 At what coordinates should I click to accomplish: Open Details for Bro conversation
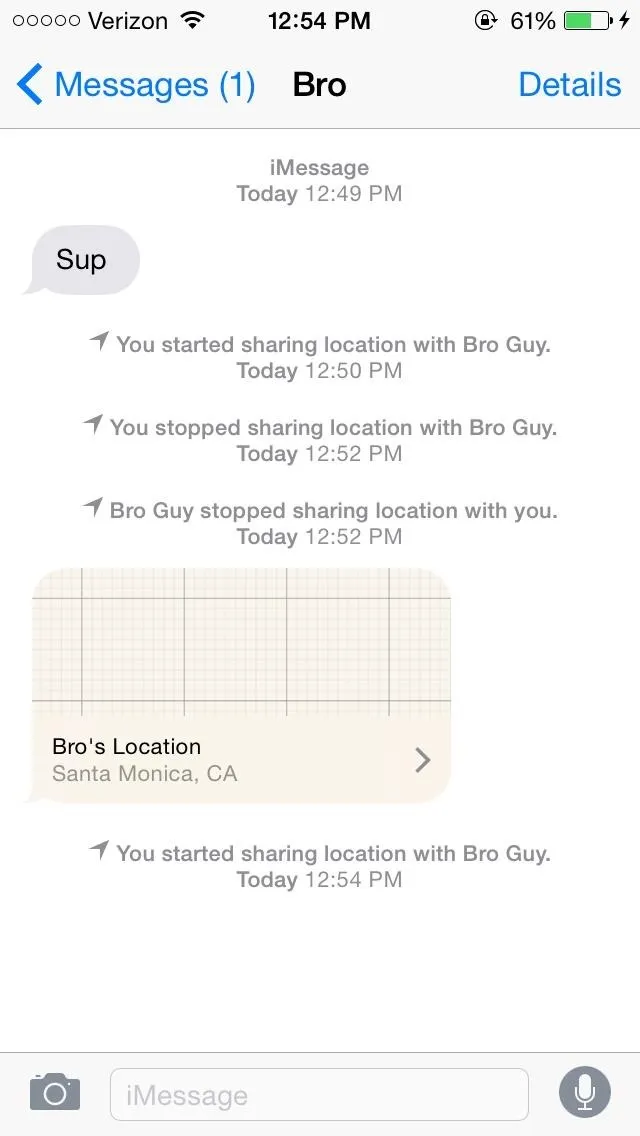click(x=570, y=85)
